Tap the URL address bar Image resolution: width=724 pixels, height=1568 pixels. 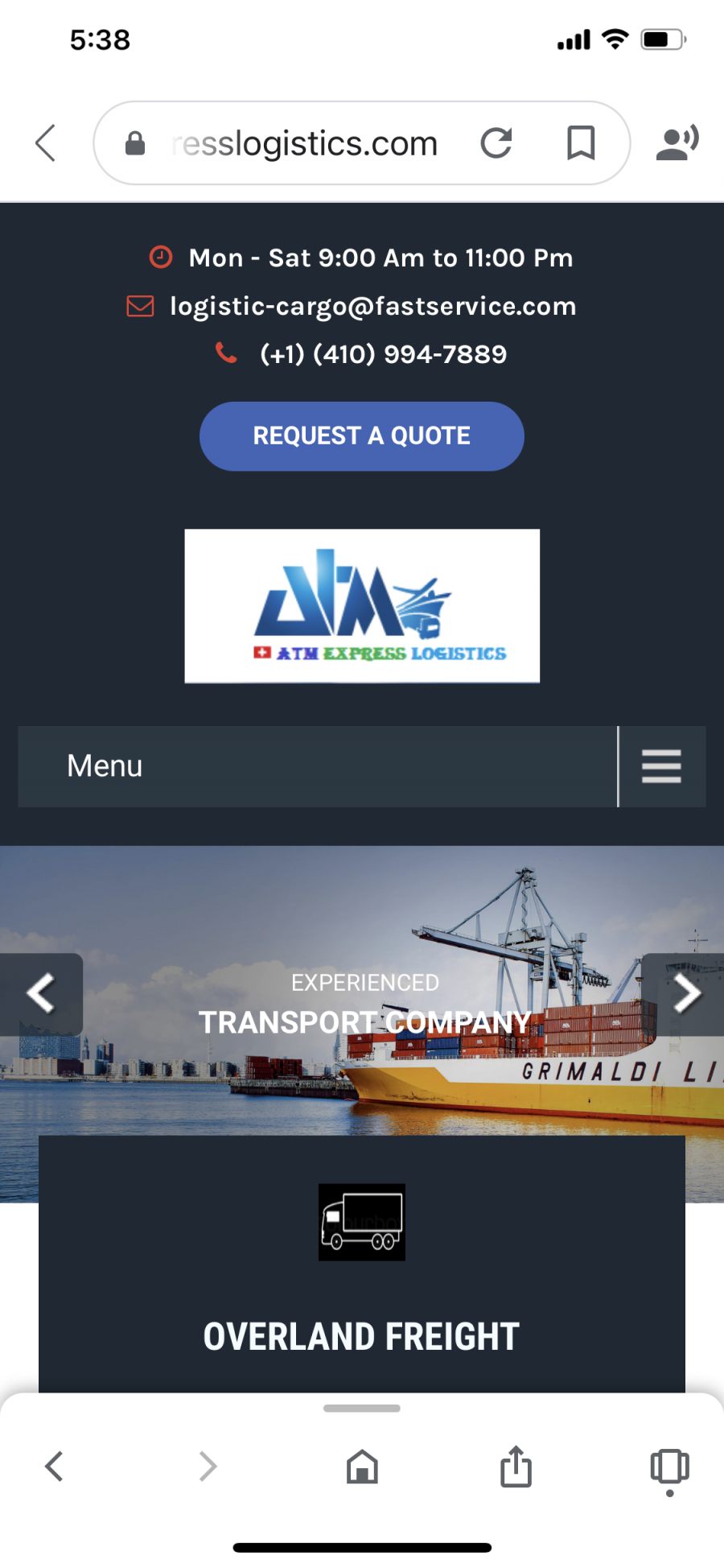[304, 143]
